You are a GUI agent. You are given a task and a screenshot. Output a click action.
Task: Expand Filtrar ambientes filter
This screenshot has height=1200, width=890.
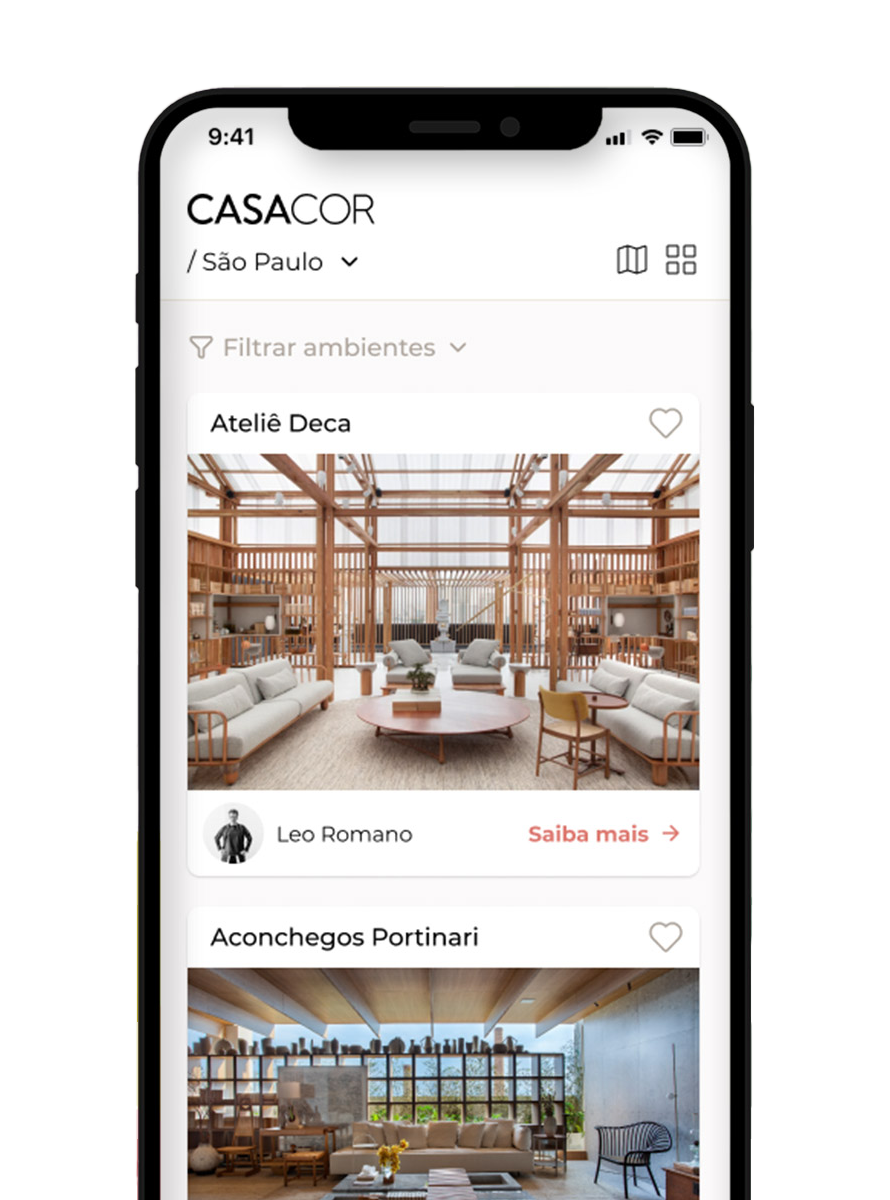point(328,348)
